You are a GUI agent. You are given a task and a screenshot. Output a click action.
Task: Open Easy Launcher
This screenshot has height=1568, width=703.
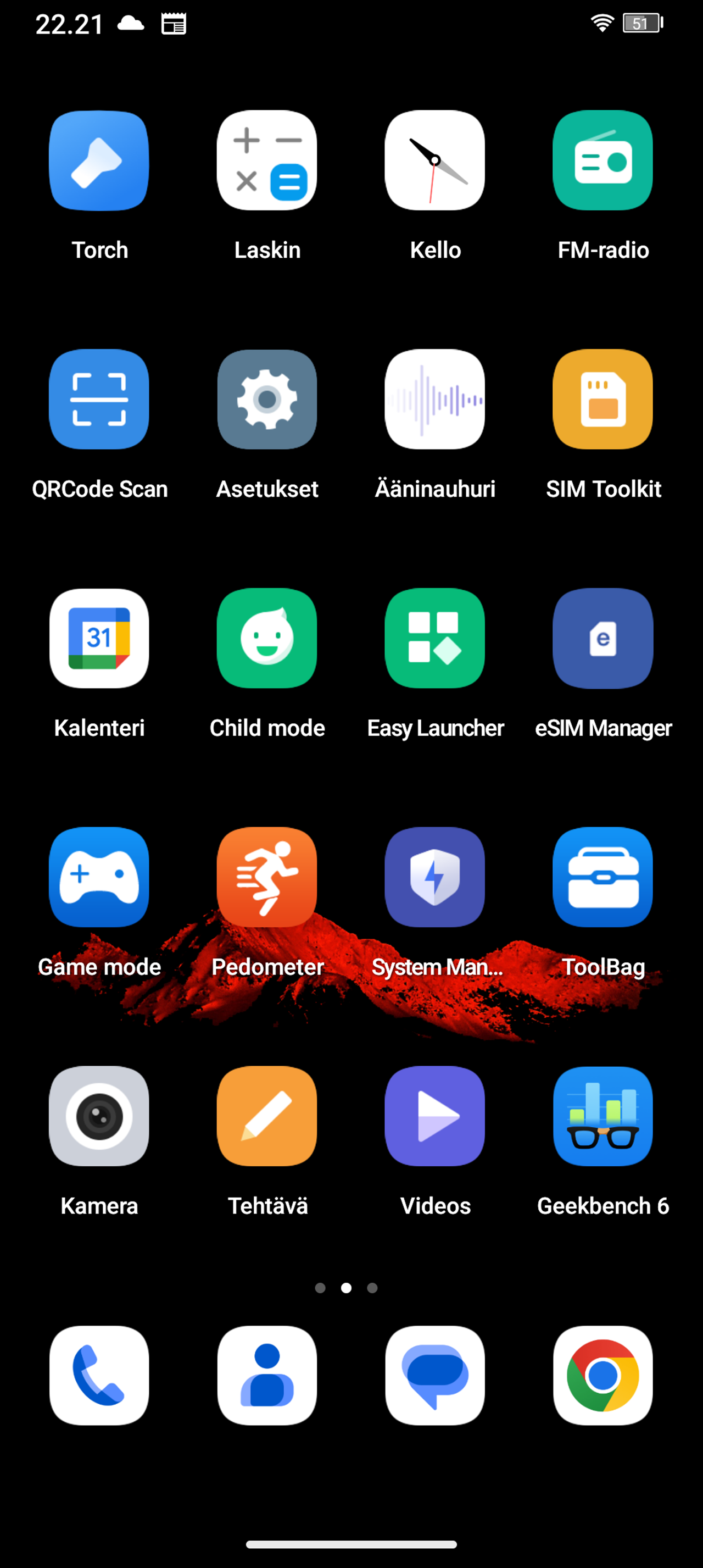tap(435, 639)
